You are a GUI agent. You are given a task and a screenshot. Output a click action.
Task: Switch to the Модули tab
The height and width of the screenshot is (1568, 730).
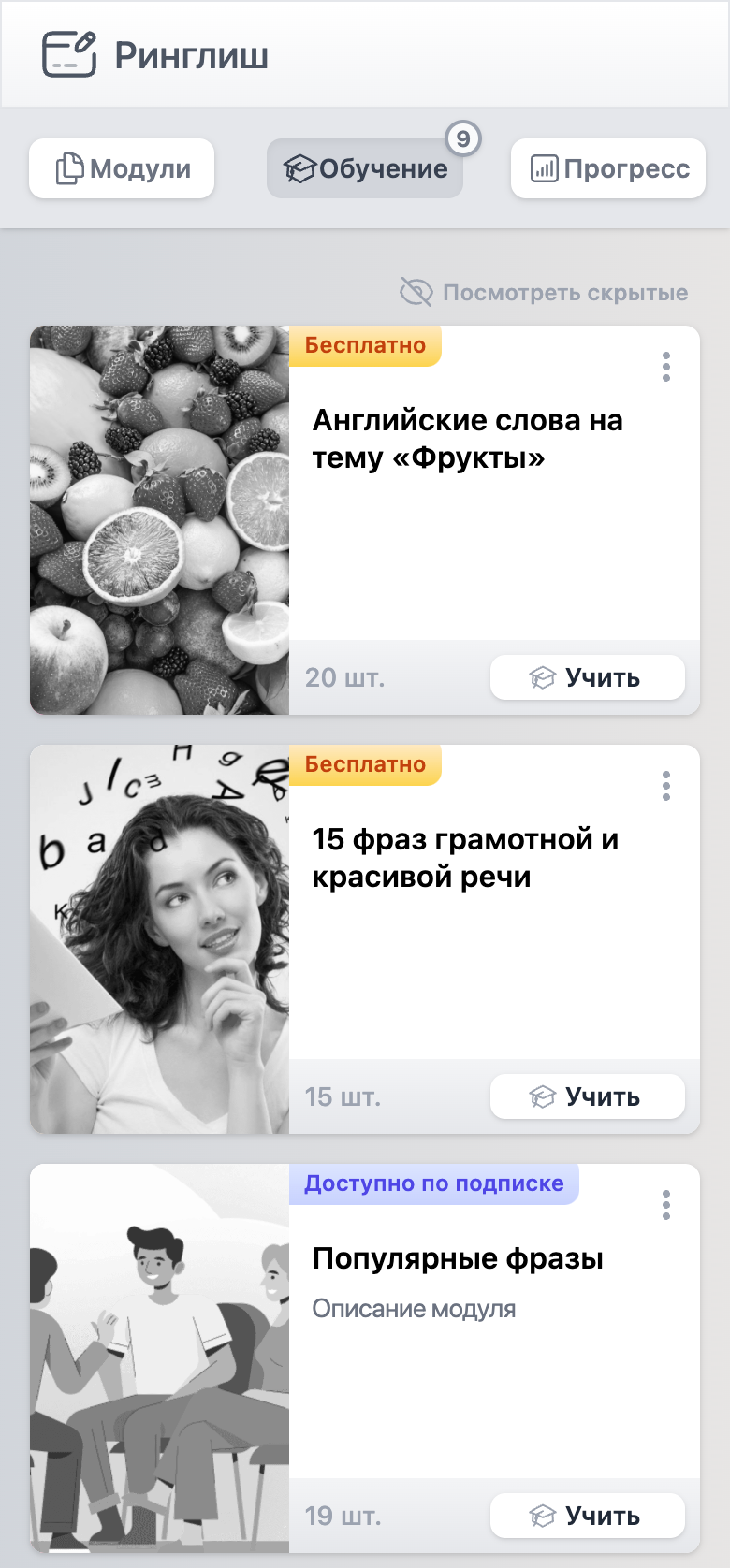122,168
